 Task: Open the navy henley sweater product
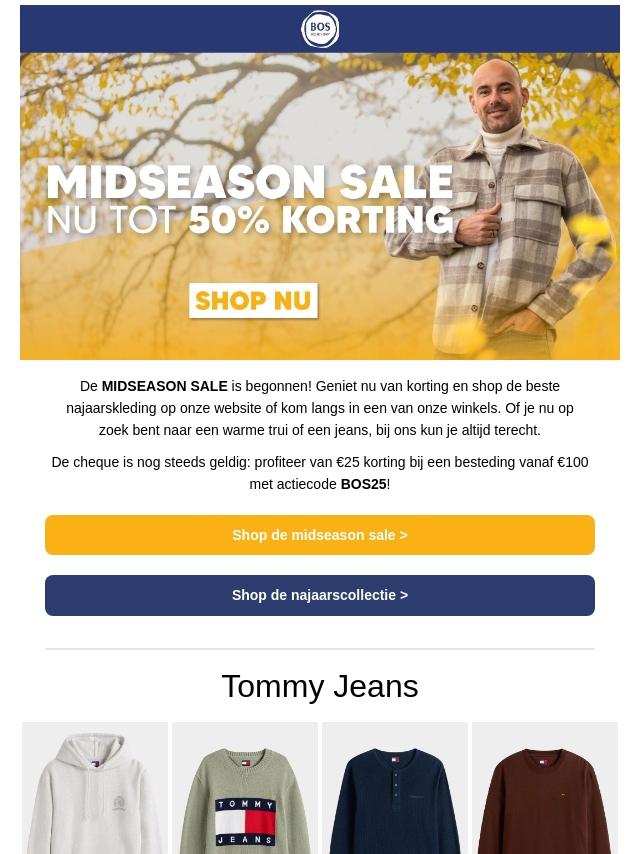click(x=395, y=790)
